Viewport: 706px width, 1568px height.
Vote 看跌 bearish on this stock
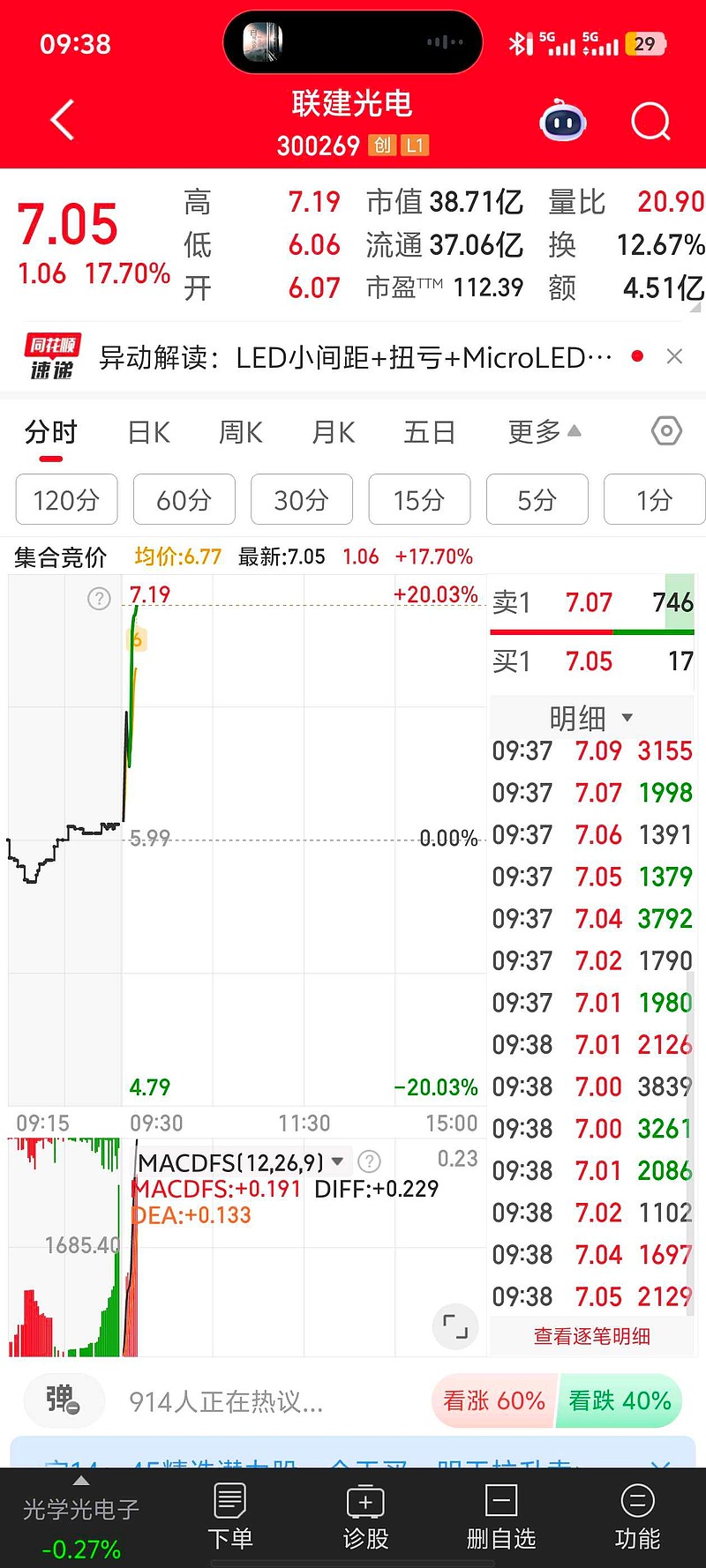[620, 1400]
